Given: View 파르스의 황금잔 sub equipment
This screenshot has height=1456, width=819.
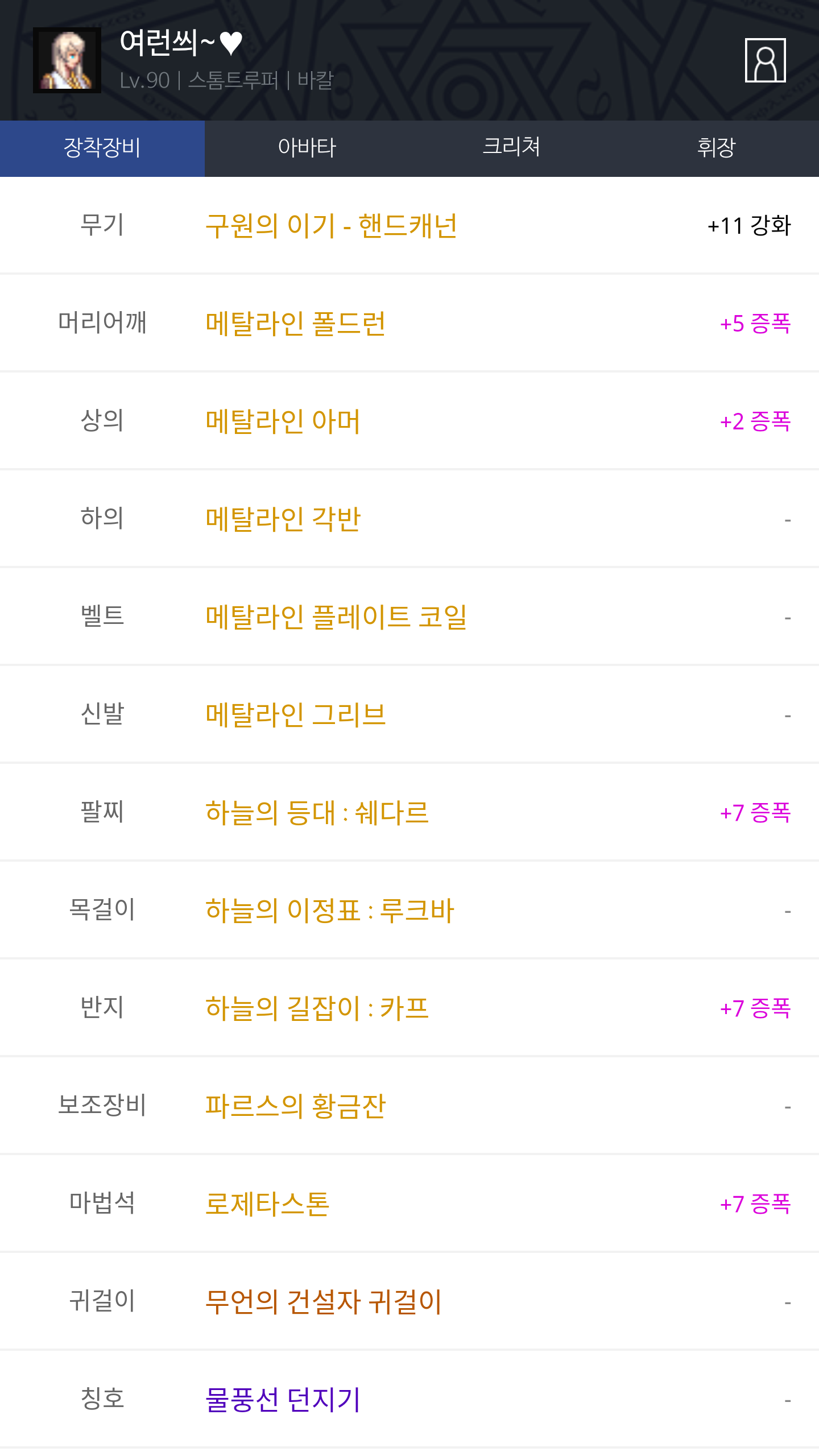Looking at the screenshot, I should point(409,1106).
